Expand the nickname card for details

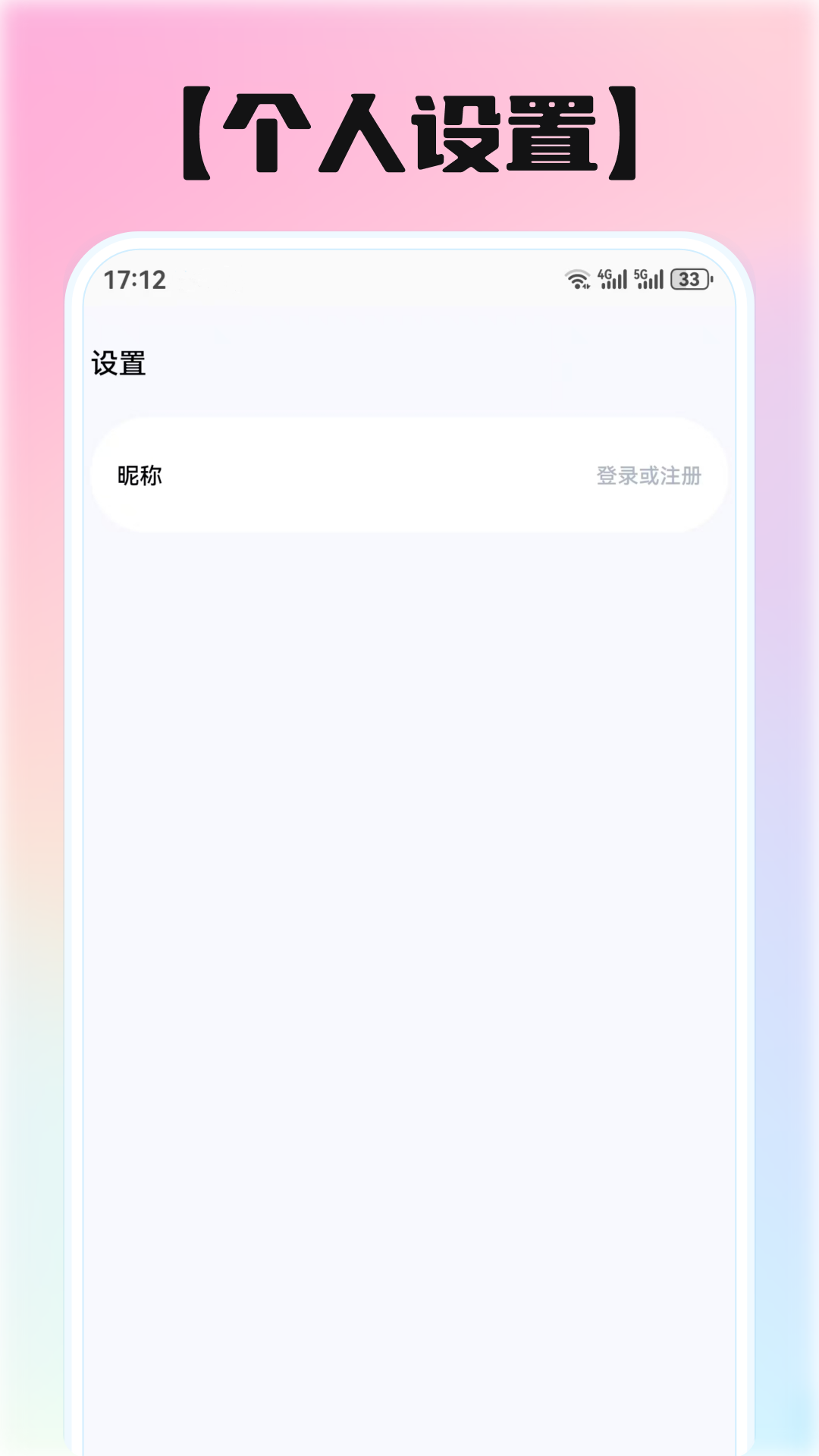click(409, 474)
